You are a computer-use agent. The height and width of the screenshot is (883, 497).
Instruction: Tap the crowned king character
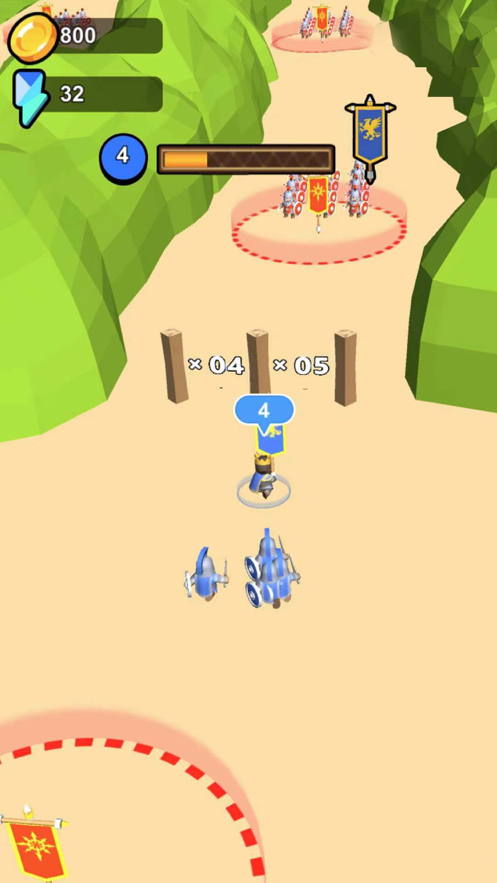264,475
